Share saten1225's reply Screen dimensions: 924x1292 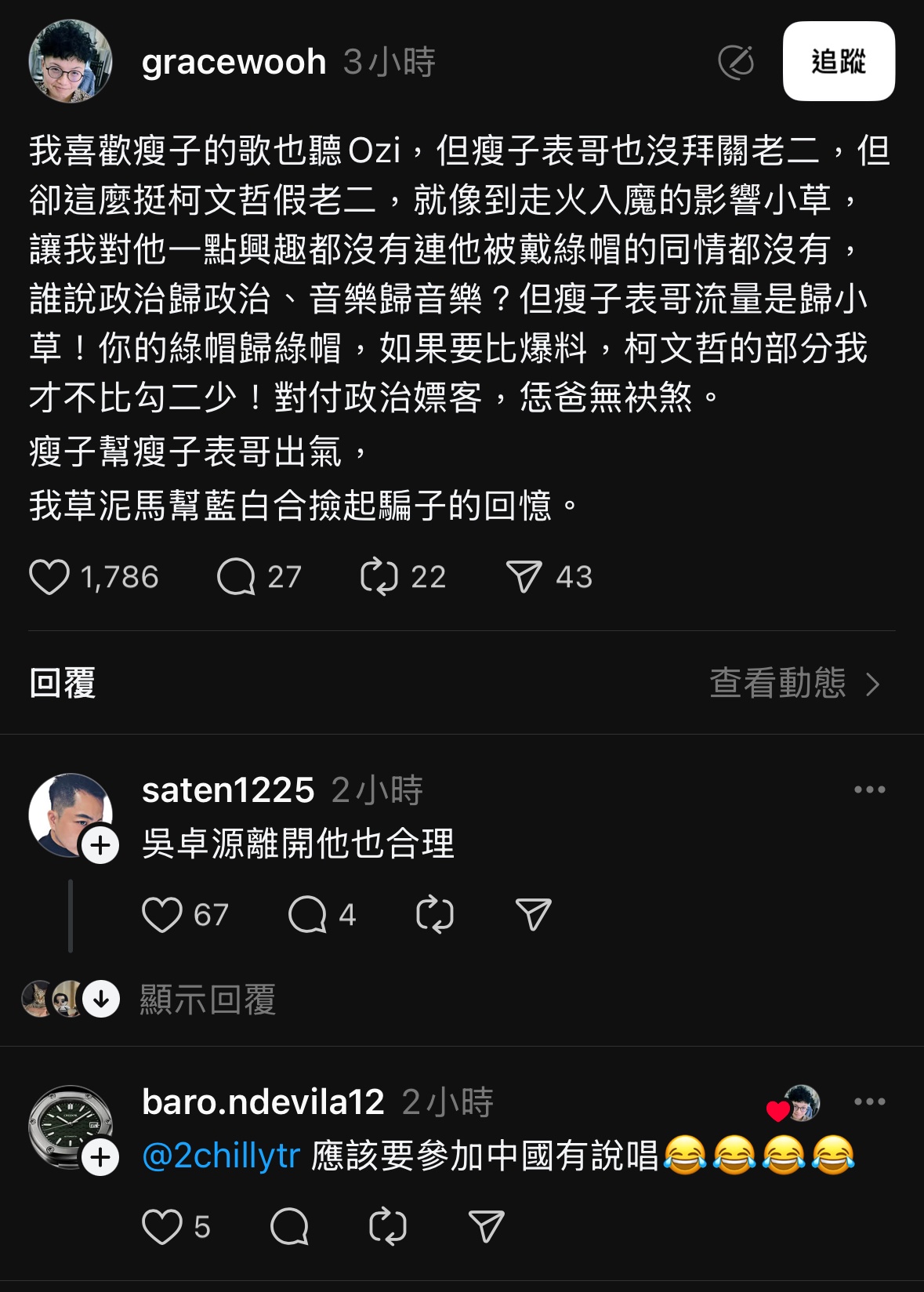pos(533,914)
